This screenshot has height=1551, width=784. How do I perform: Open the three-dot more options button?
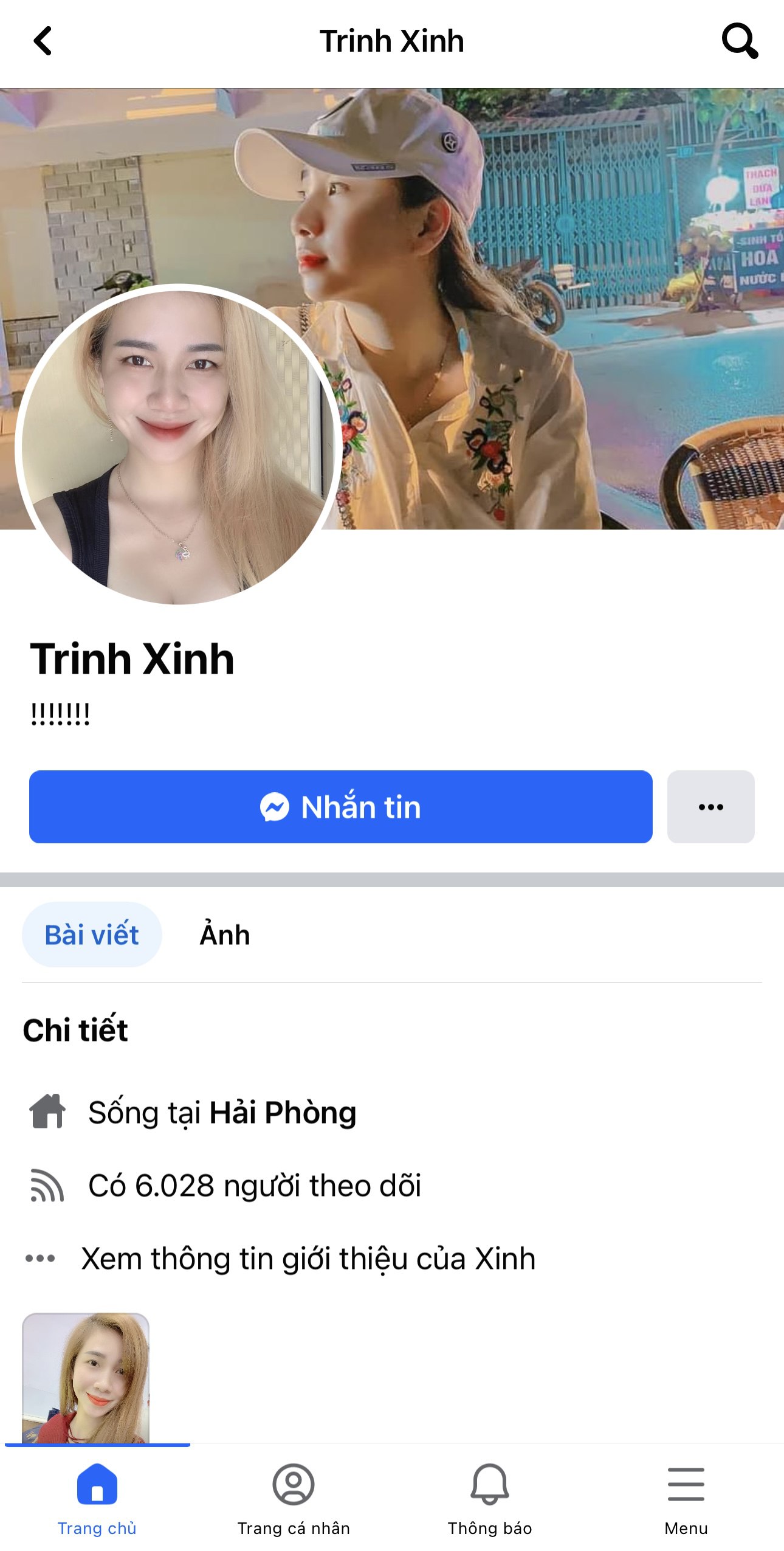(x=710, y=806)
